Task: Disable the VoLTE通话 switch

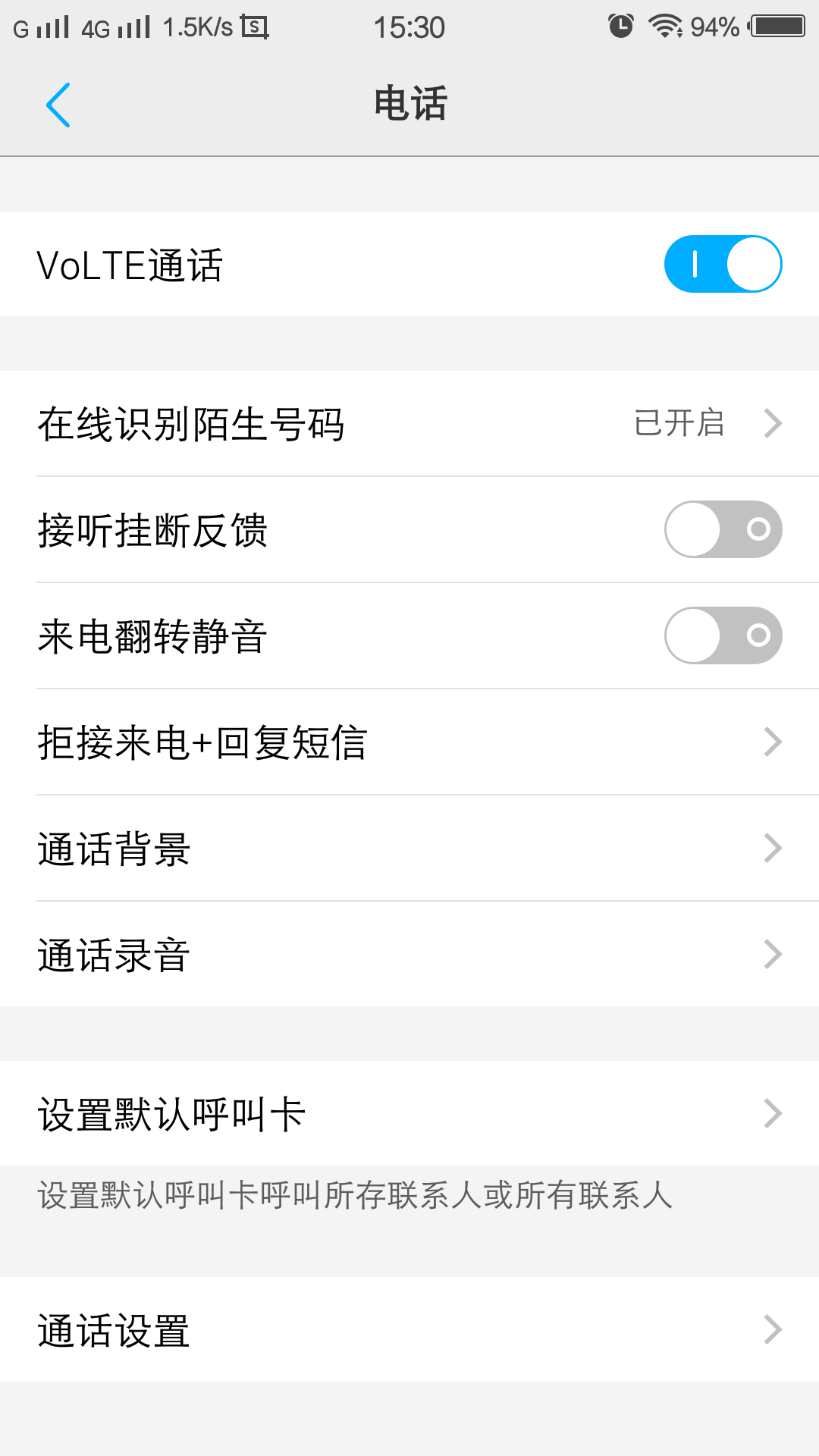Action: point(722,264)
